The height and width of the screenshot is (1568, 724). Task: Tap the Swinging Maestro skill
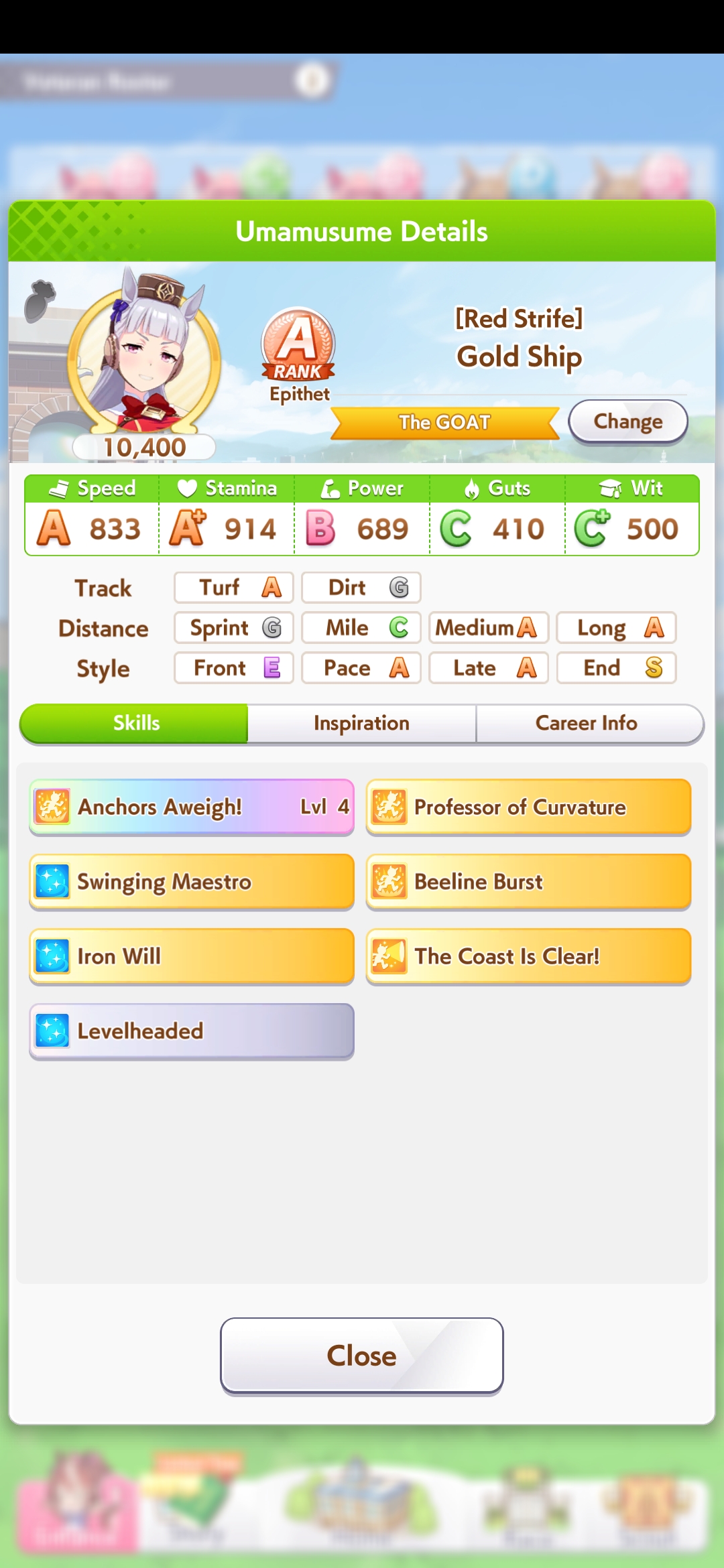coord(192,882)
